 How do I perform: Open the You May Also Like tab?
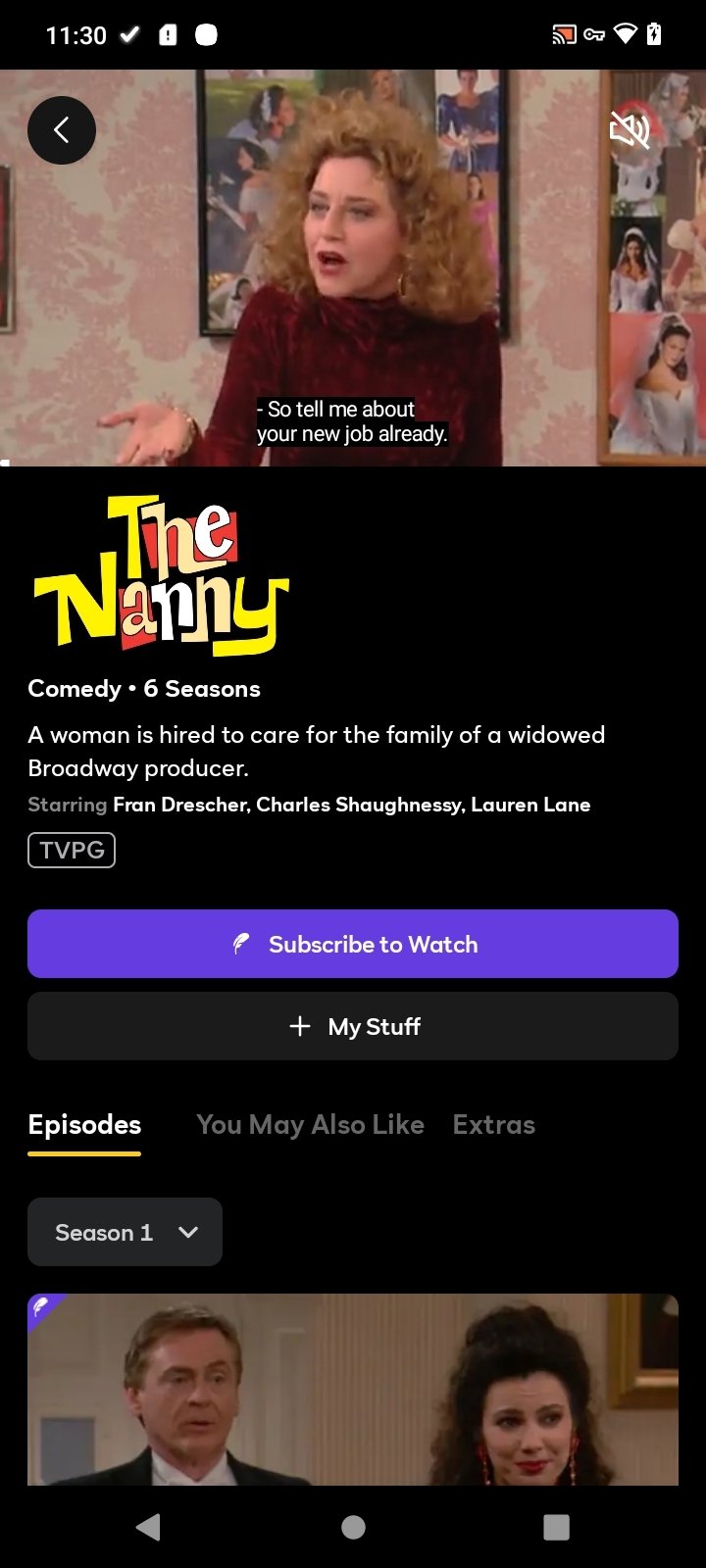310,1125
